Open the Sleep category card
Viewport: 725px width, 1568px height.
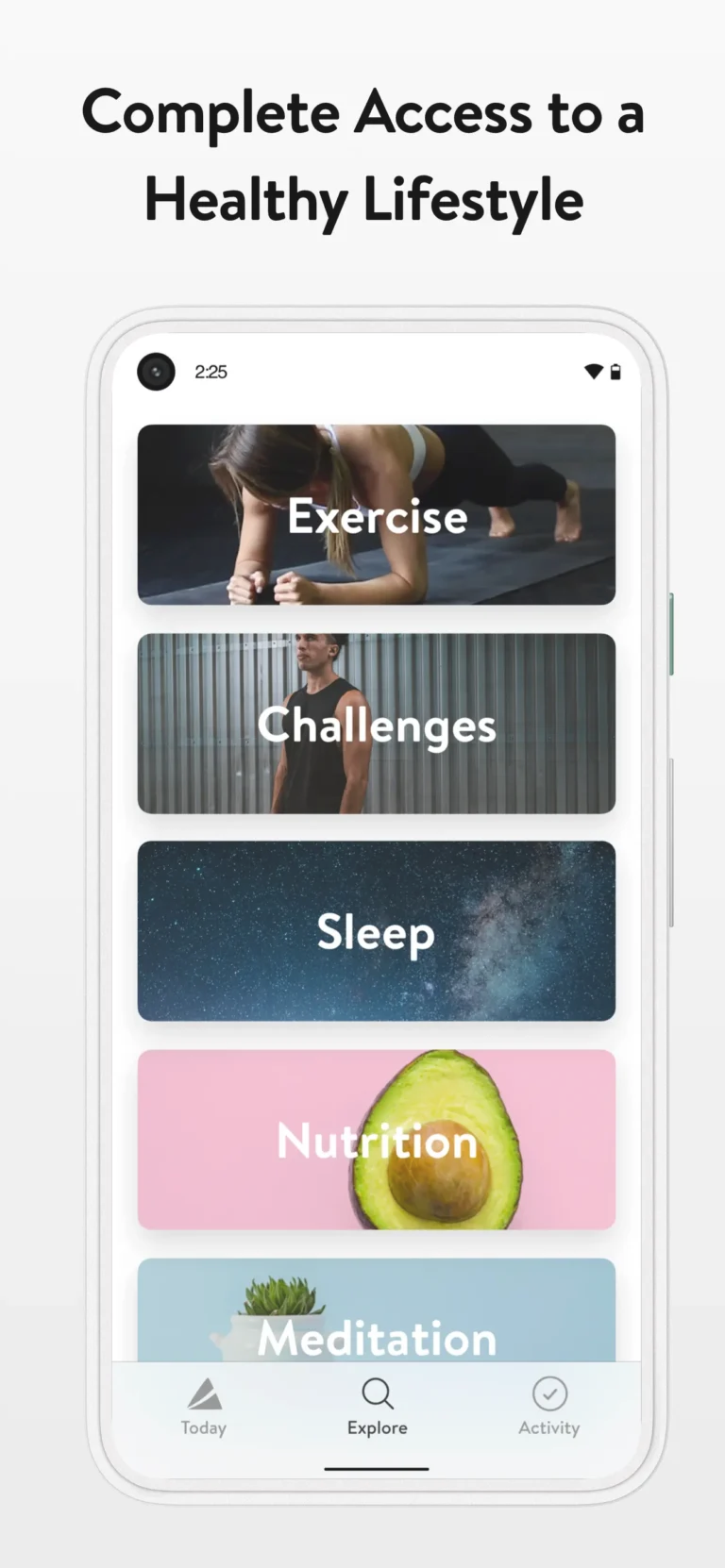(377, 932)
